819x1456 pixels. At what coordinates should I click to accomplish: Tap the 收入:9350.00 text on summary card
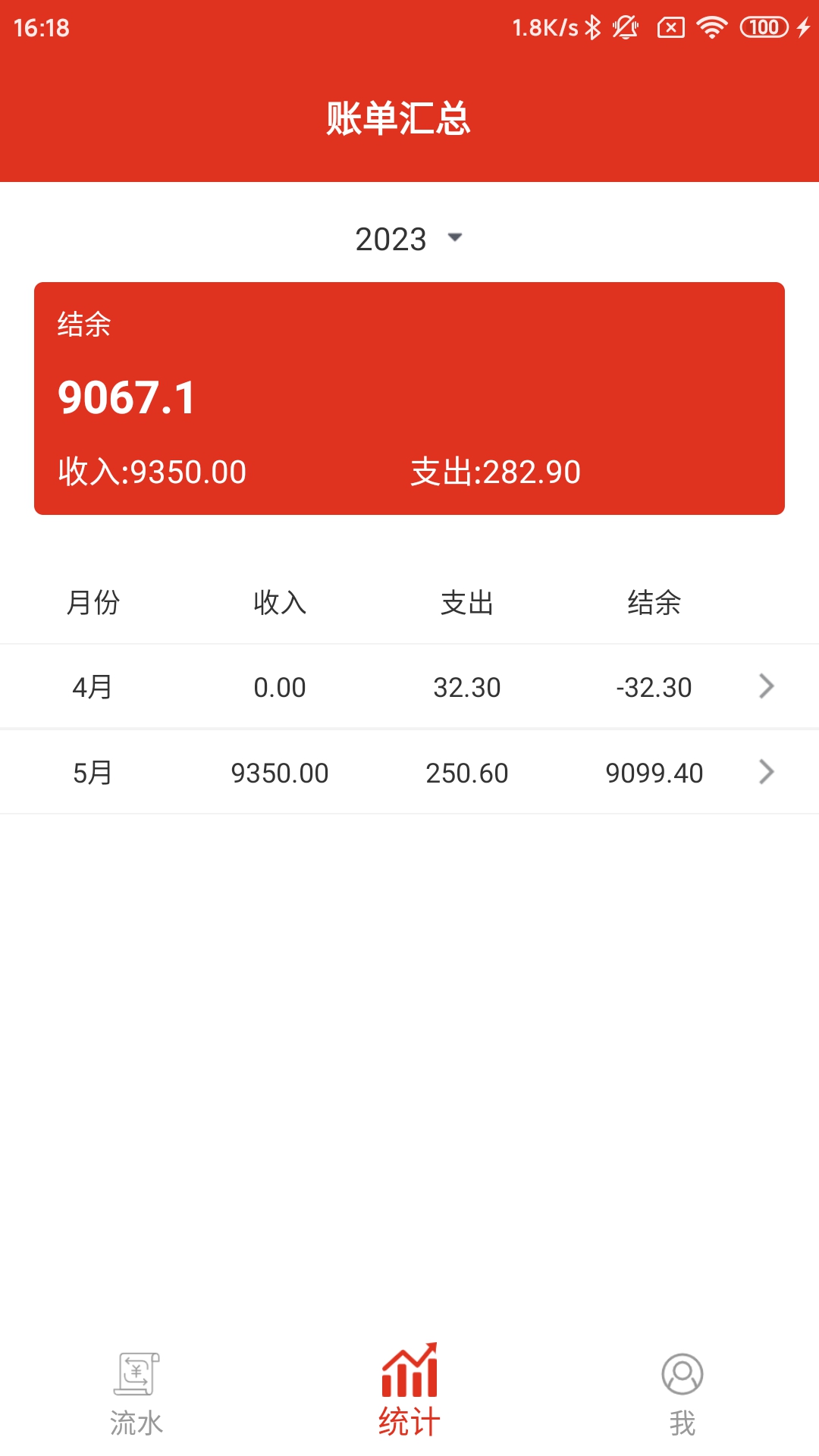click(150, 472)
